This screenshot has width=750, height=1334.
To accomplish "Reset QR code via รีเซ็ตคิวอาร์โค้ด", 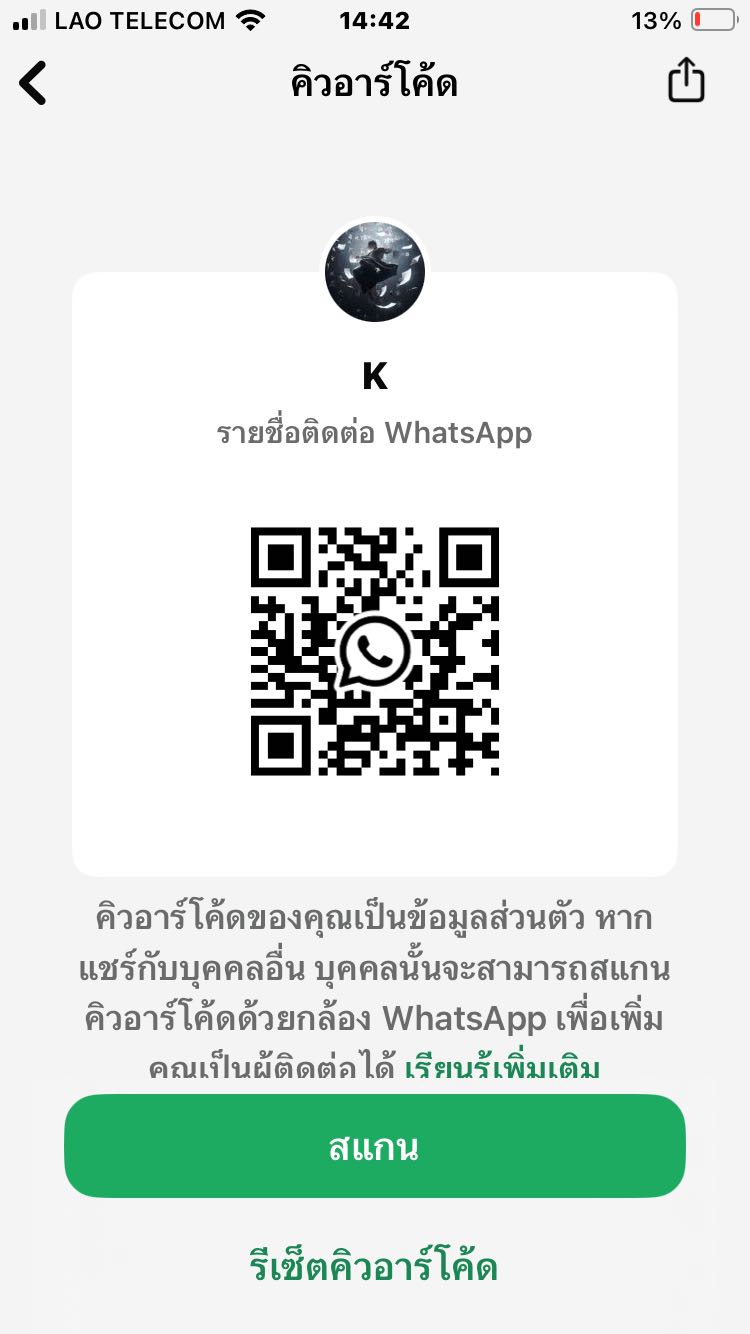I will [x=374, y=1266].
